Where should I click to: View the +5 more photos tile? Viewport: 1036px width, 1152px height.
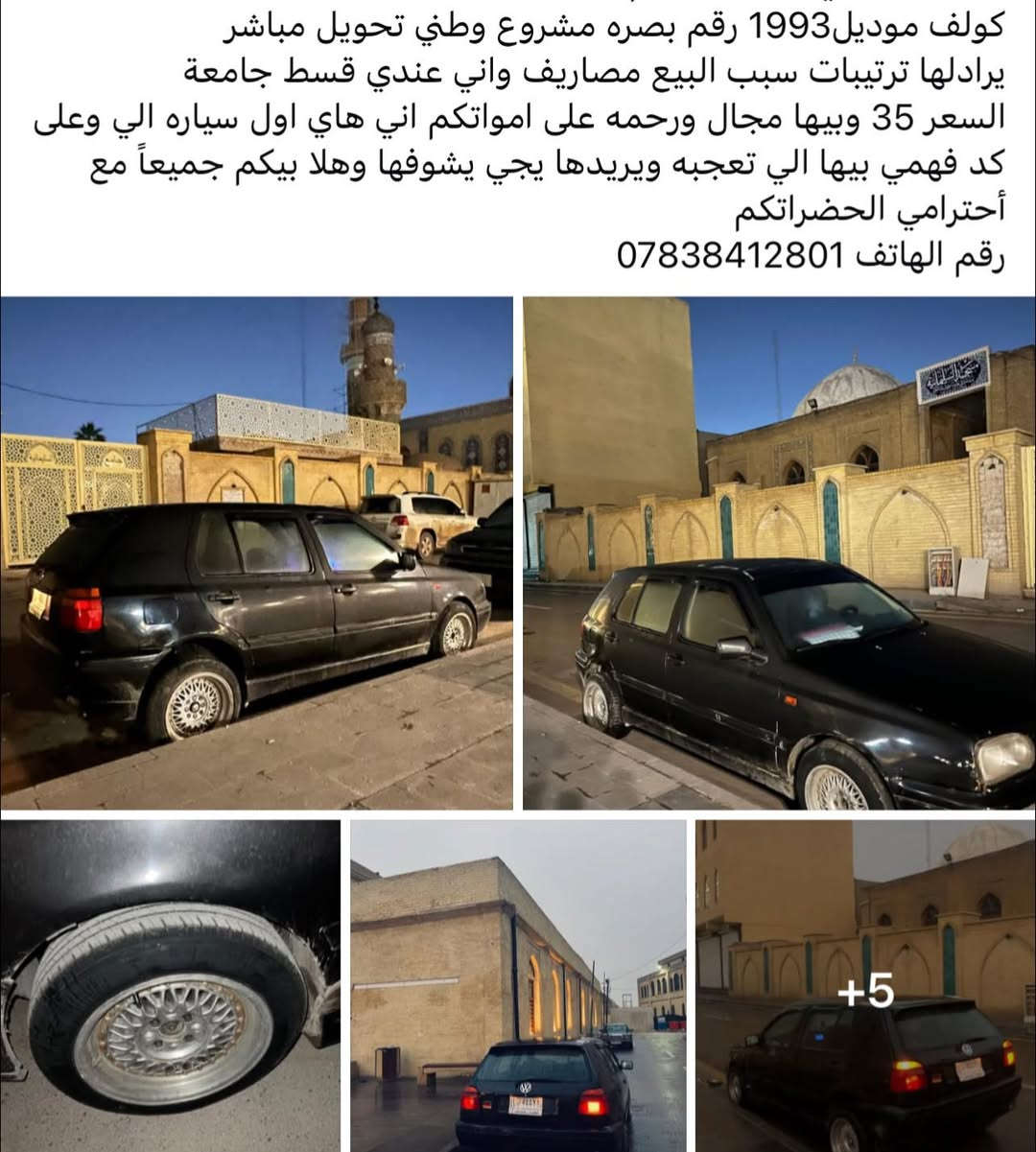pyautogui.click(x=865, y=988)
